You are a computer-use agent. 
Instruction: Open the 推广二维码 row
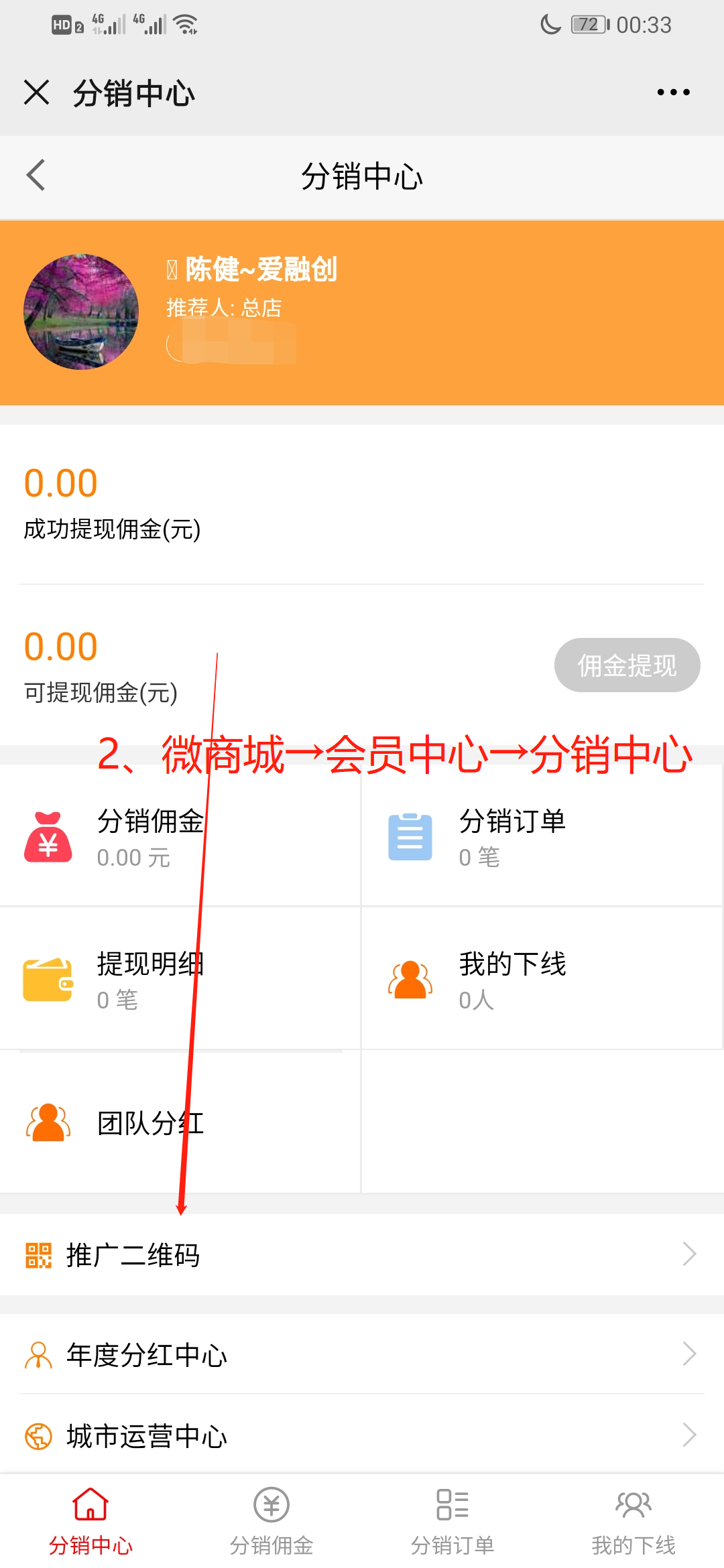point(362,1254)
